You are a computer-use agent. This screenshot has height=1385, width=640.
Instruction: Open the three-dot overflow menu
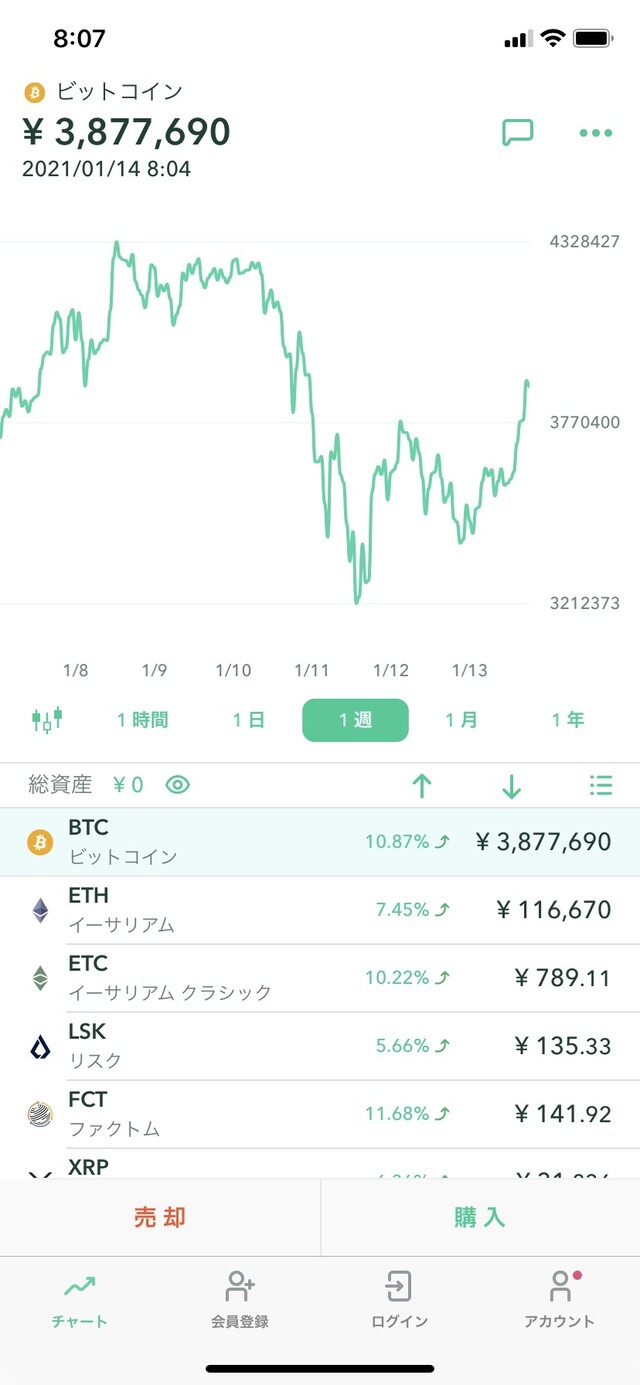click(595, 133)
